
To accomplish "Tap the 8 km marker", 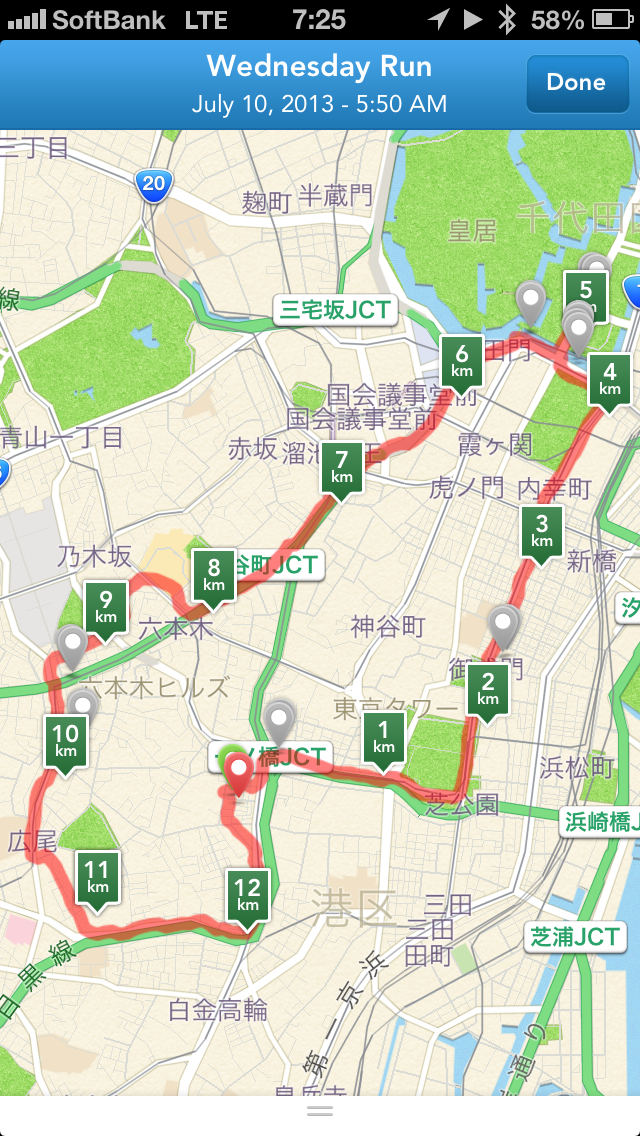I will 213,576.
